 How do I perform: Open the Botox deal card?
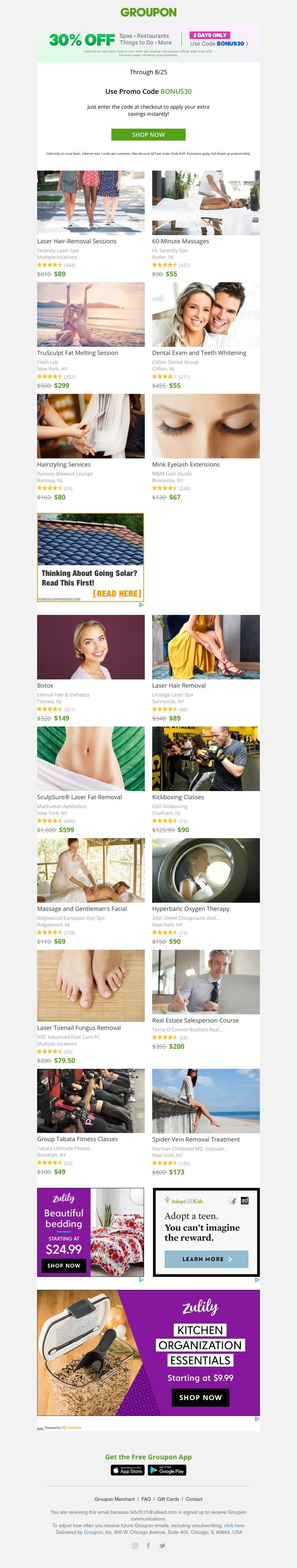click(90, 647)
